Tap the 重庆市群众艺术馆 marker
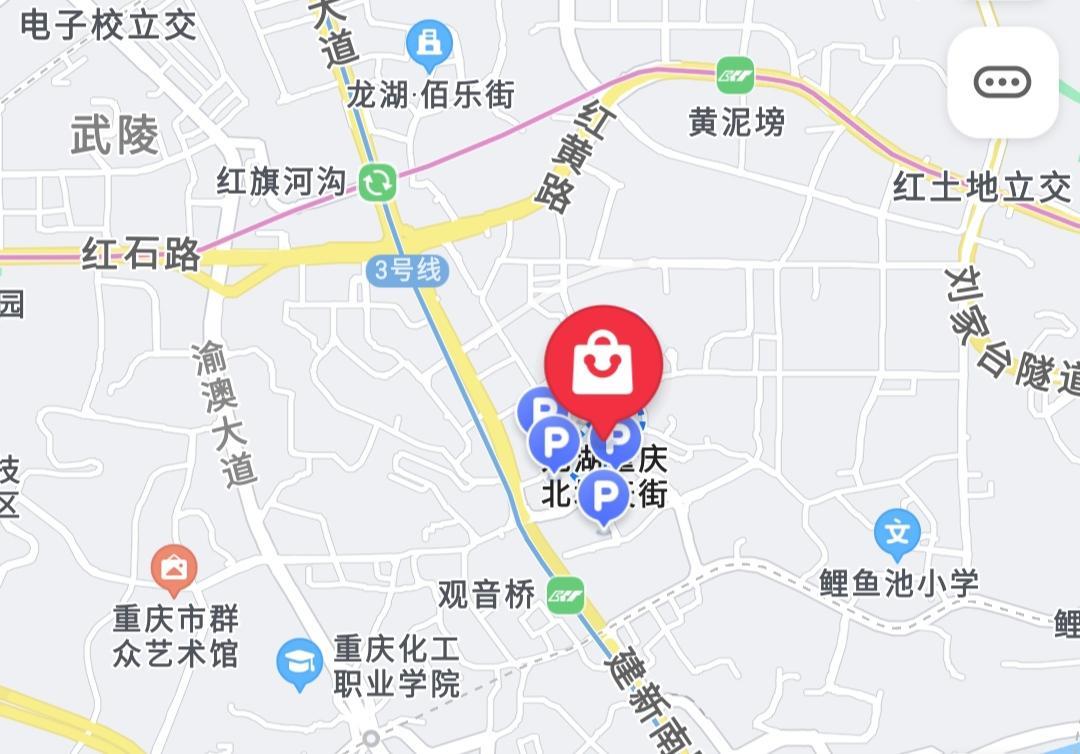The image size is (1080, 754). pyautogui.click(x=174, y=568)
